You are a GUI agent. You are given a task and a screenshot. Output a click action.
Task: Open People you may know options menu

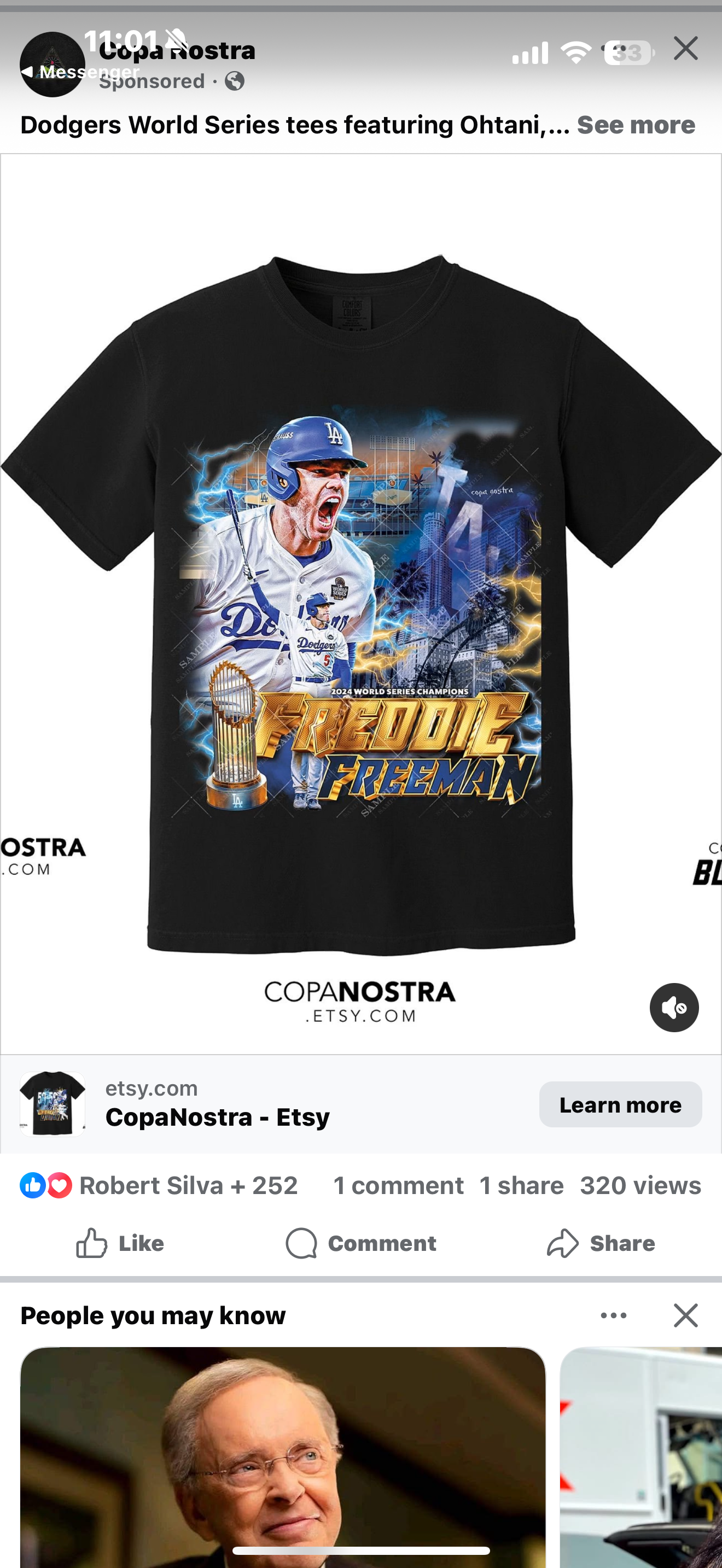click(613, 1315)
